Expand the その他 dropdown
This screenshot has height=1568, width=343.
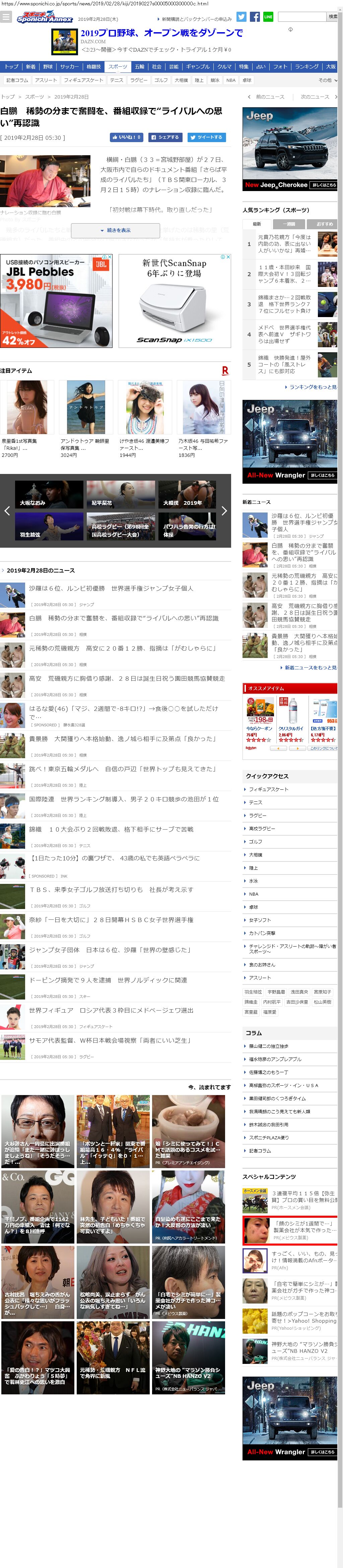pyautogui.click(x=327, y=80)
